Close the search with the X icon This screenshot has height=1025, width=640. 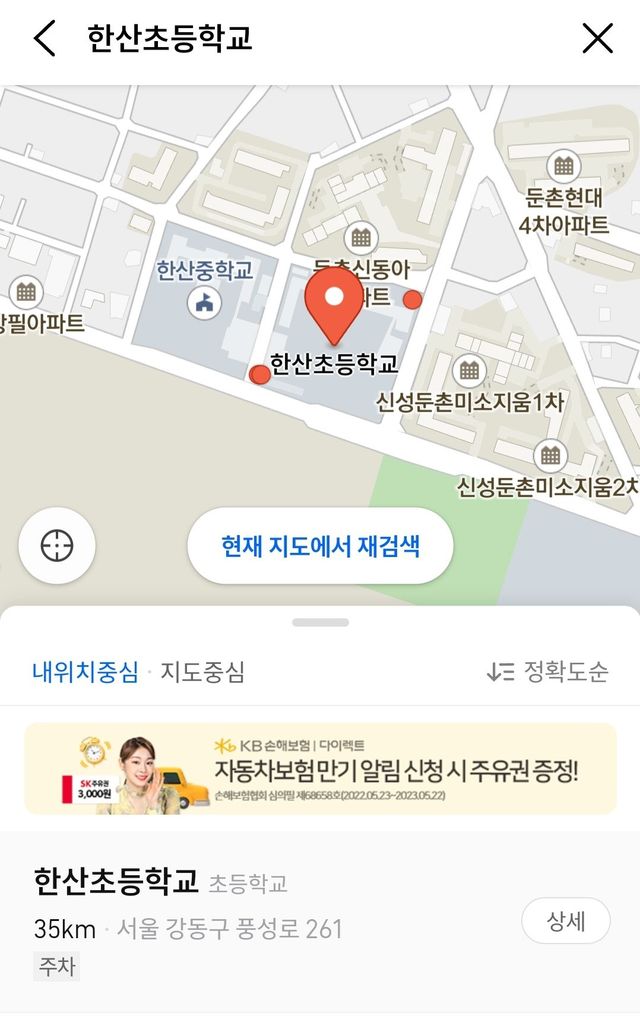point(598,39)
